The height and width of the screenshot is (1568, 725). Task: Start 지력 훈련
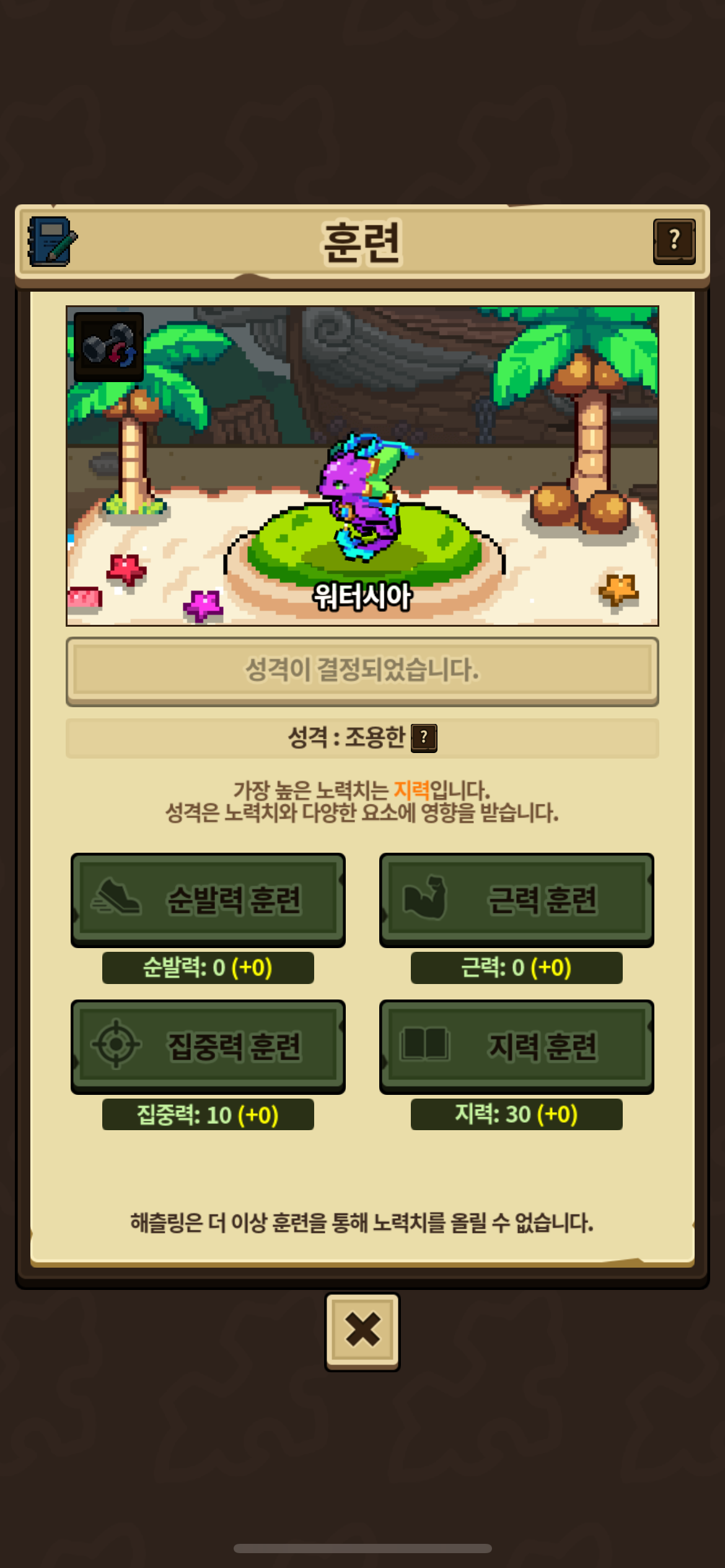click(516, 1046)
